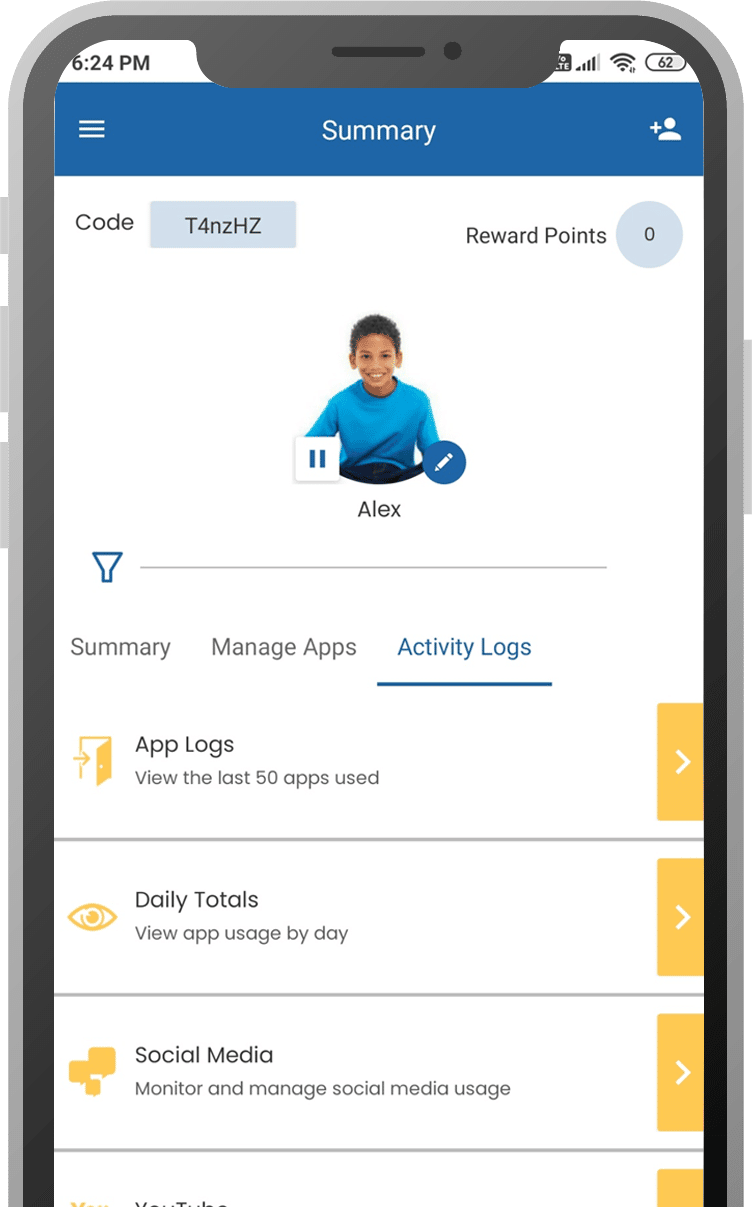The width and height of the screenshot is (752, 1207).
Task: Edit Alex's profile with the pencil icon
Action: [x=444, y=462]
